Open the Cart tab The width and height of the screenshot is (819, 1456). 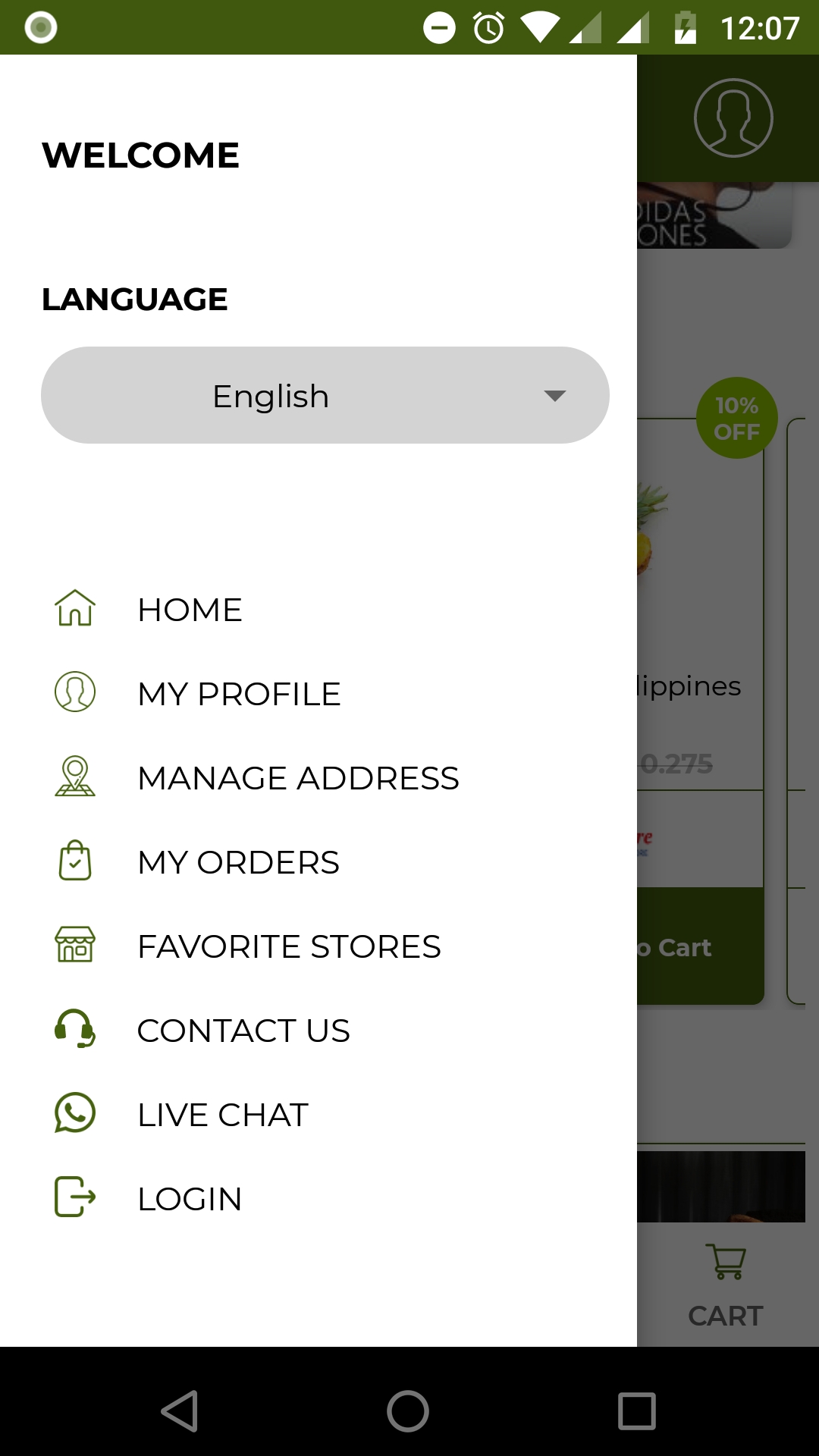pyautogui.click(x=726, y=1286)
